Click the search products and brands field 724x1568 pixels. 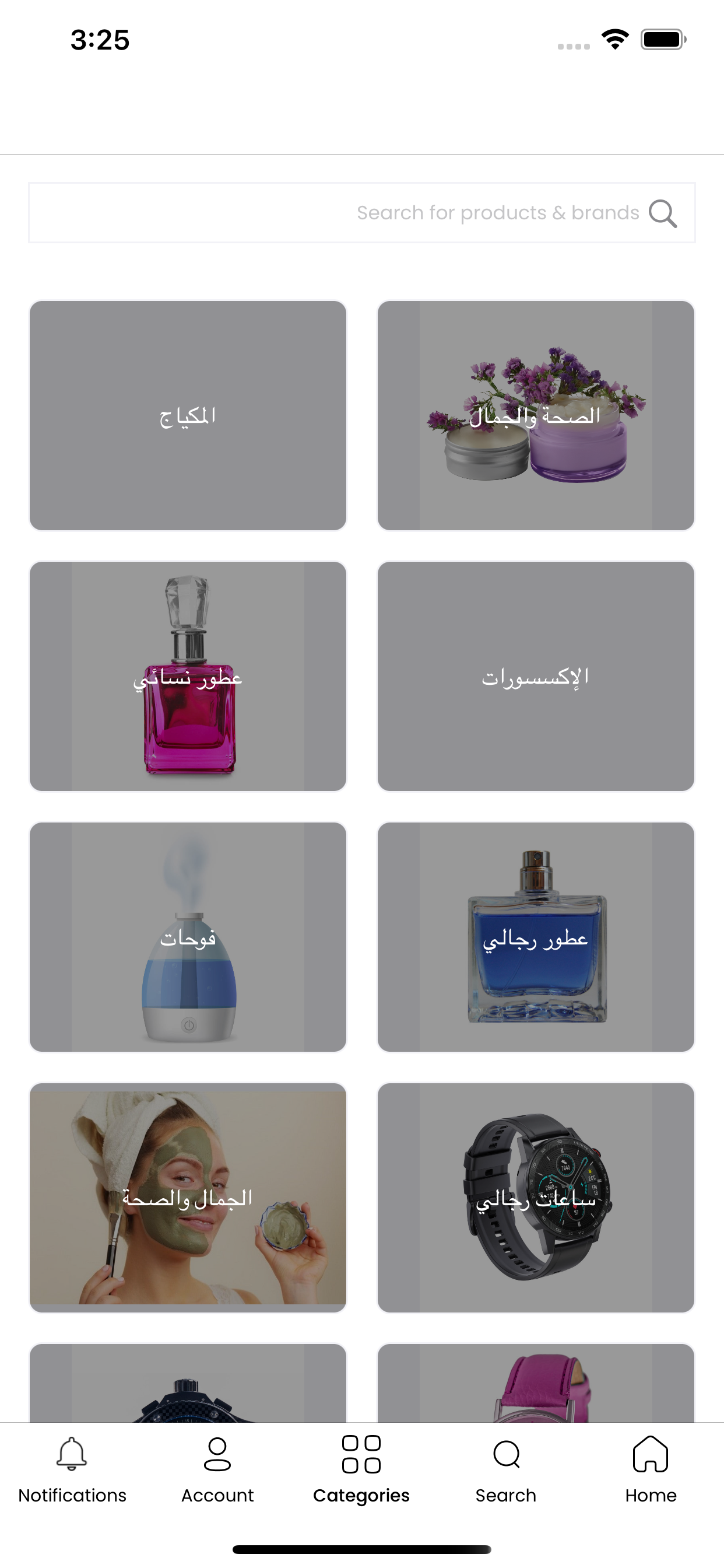pyautogui.click(x=362, y=212)
